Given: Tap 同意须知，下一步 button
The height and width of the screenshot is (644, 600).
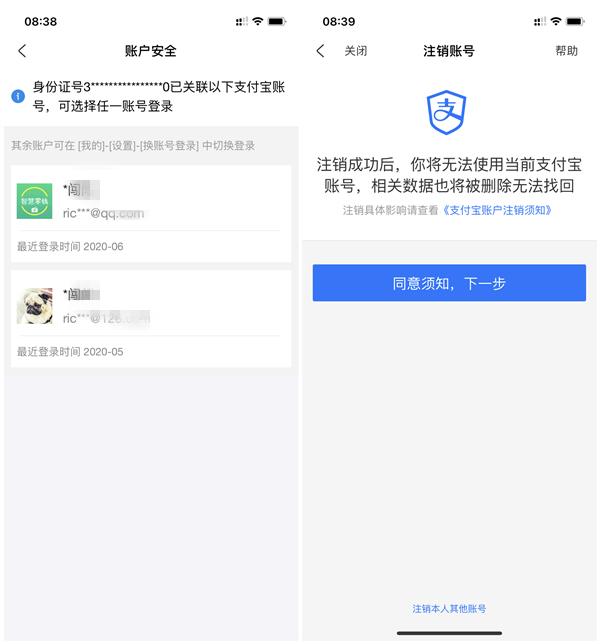Looking at the screenshot, I should (449, 283).
